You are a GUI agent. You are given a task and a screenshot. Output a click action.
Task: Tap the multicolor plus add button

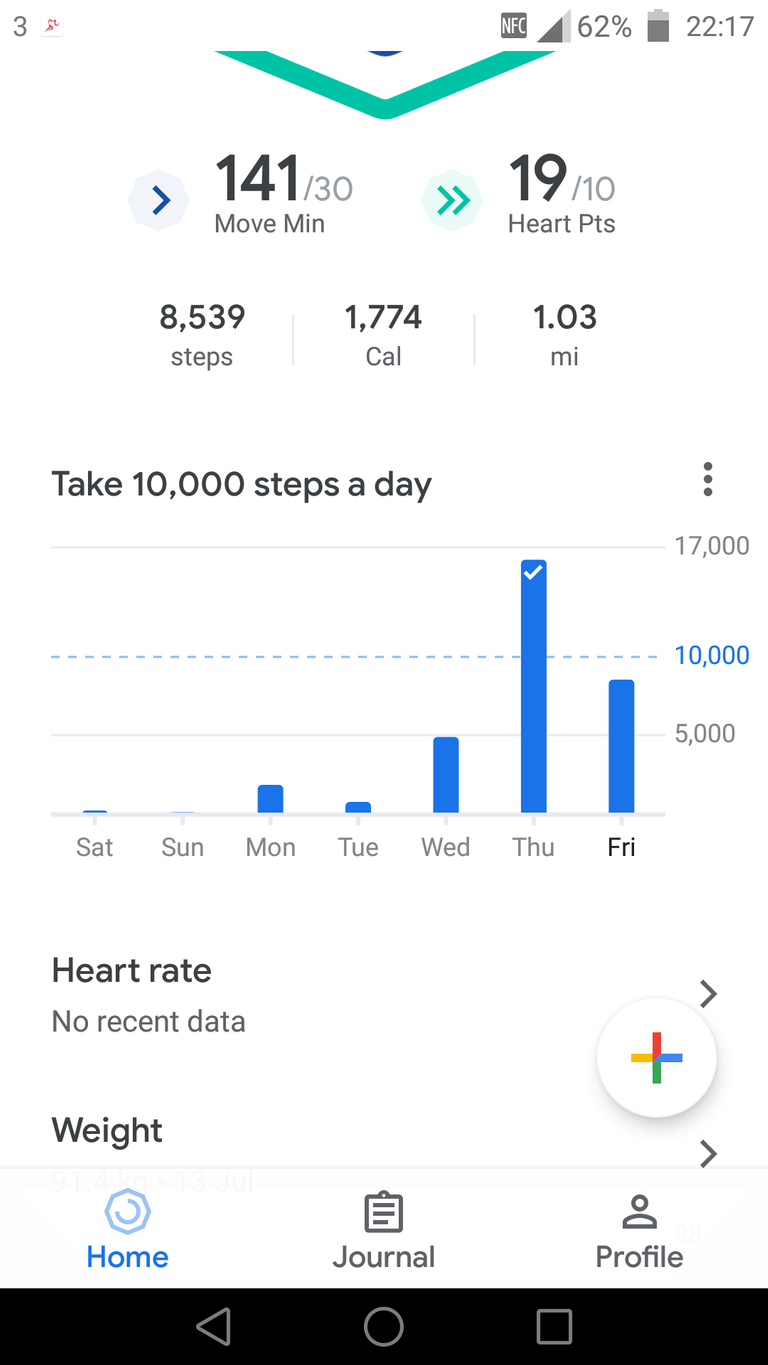point(657,1058)
